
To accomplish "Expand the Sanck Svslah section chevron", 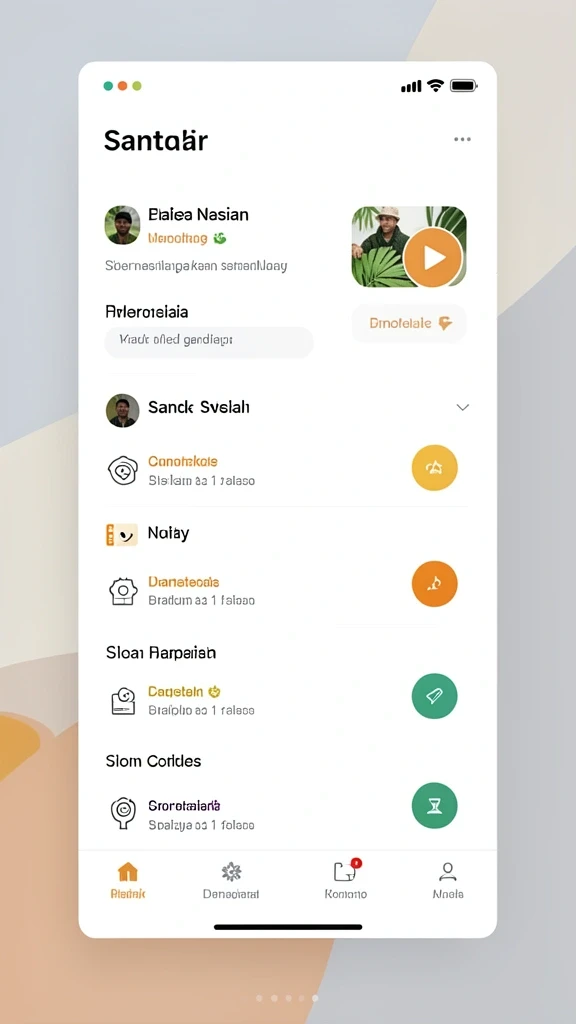I will 462,408.
